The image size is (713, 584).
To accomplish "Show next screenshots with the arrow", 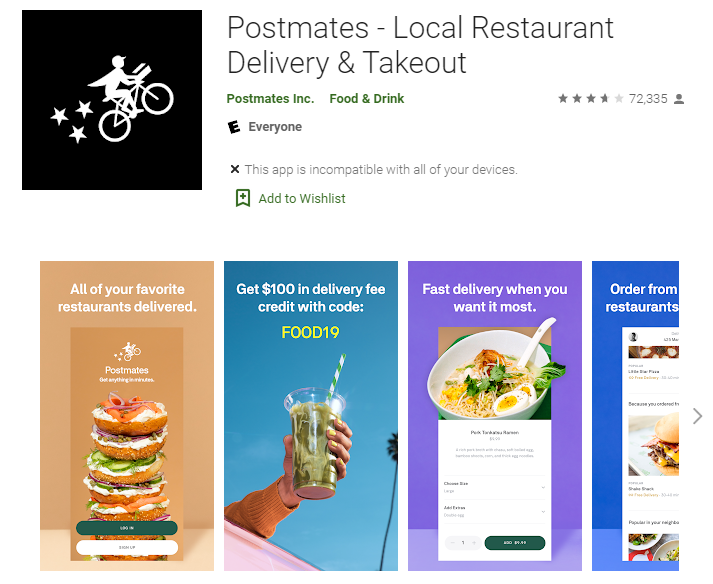I will click(x=697, y=416).
